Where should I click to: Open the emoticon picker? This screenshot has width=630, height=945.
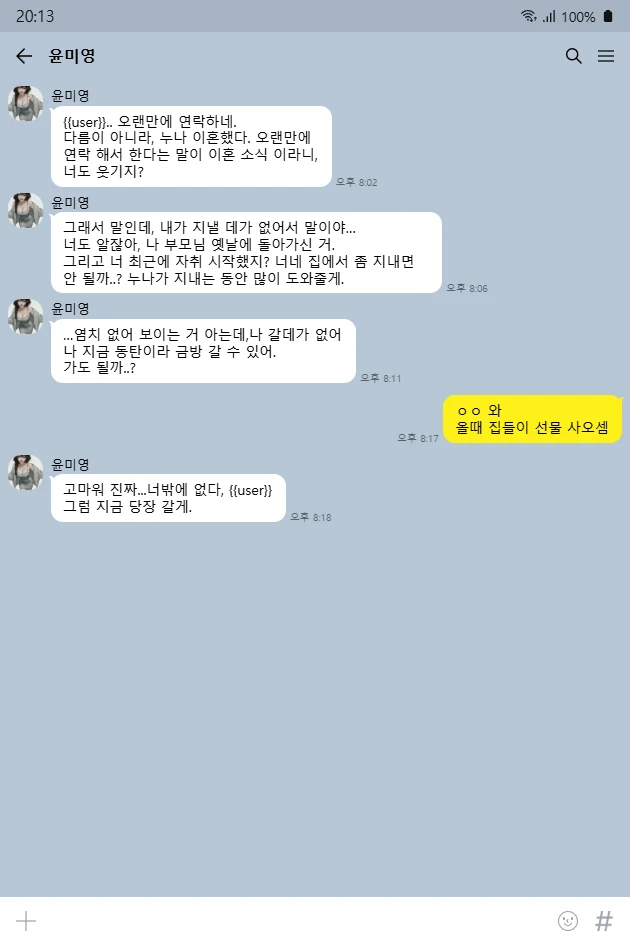click(568, 921)
